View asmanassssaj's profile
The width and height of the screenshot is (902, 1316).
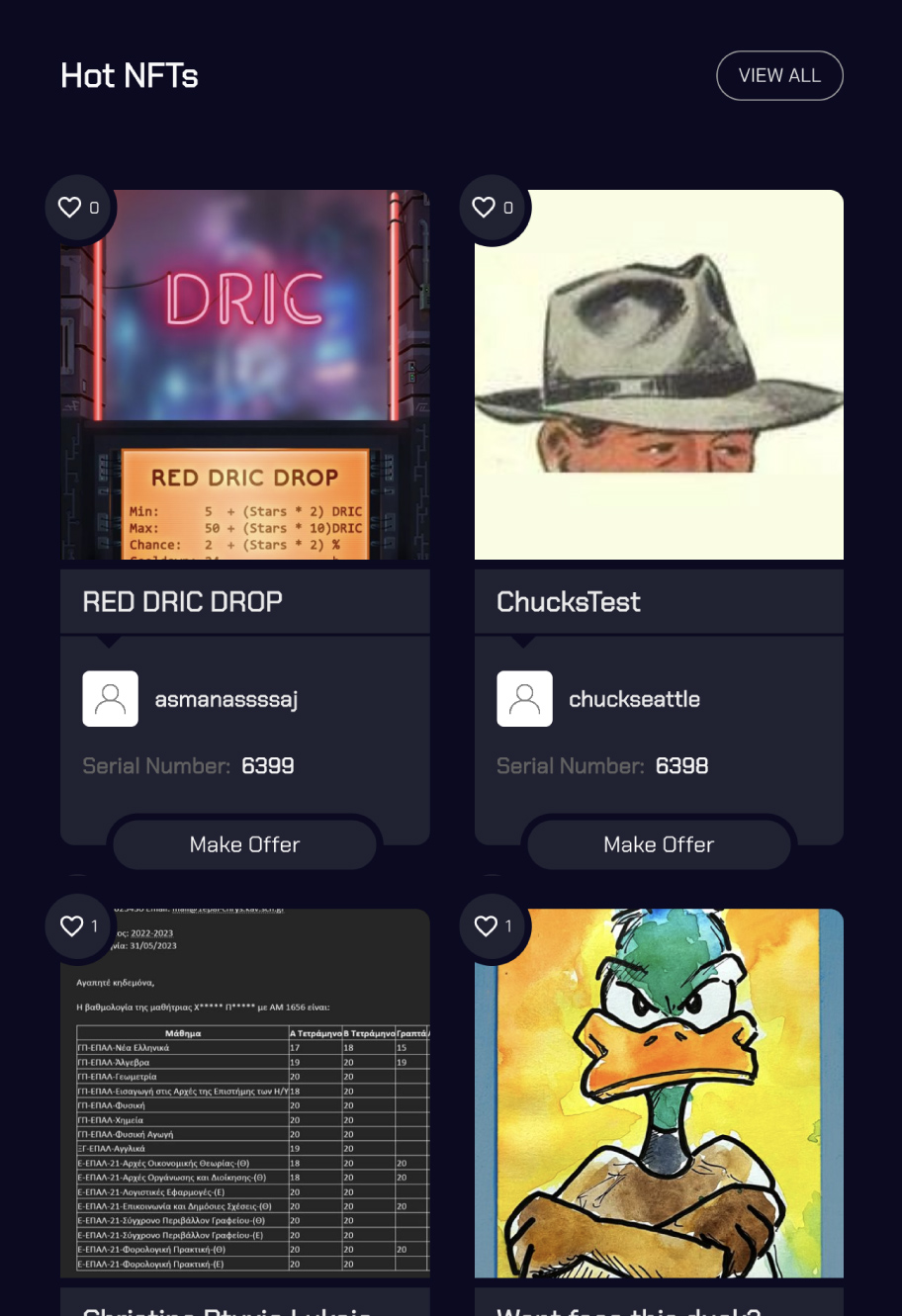(225, 700)
